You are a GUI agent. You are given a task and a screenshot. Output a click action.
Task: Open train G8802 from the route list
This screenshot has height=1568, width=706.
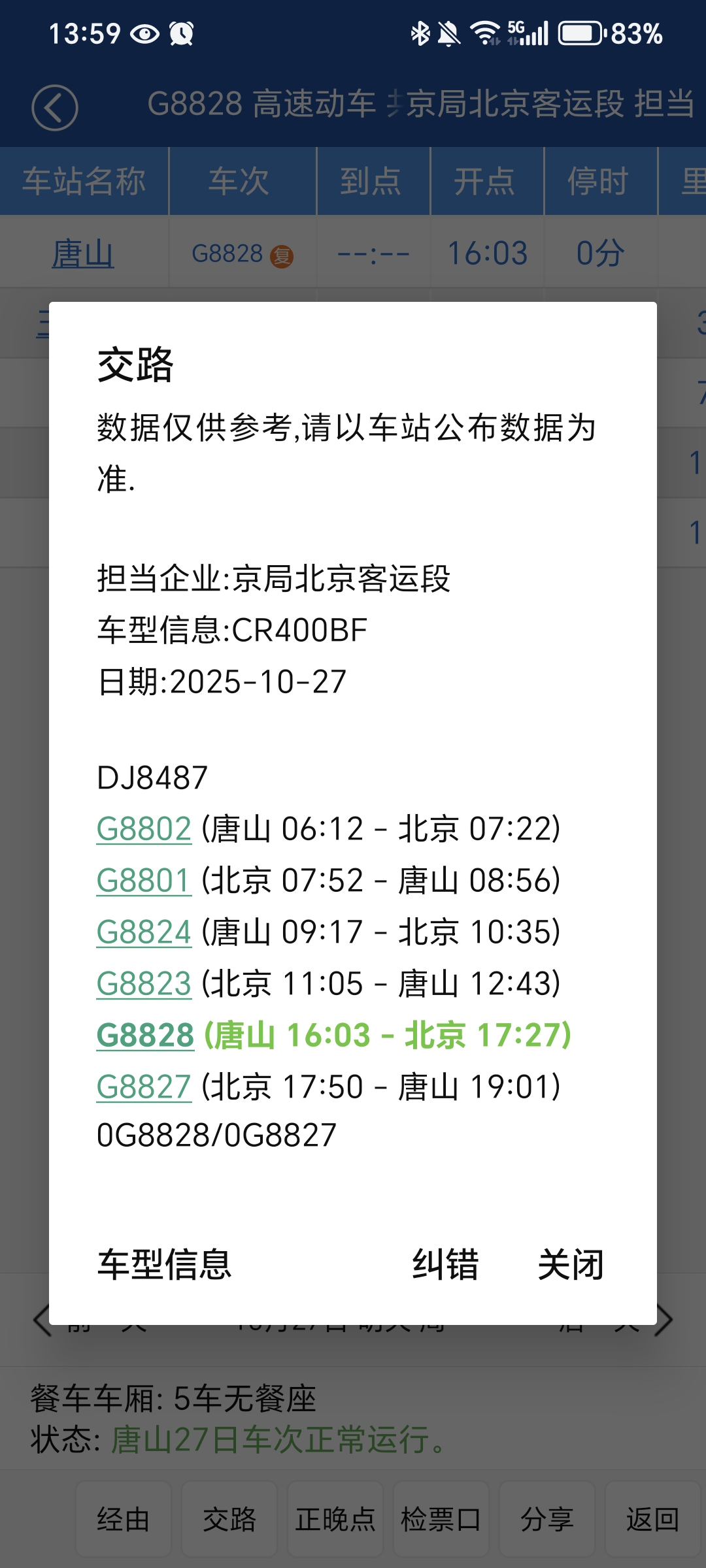click(x=144, y=829)
